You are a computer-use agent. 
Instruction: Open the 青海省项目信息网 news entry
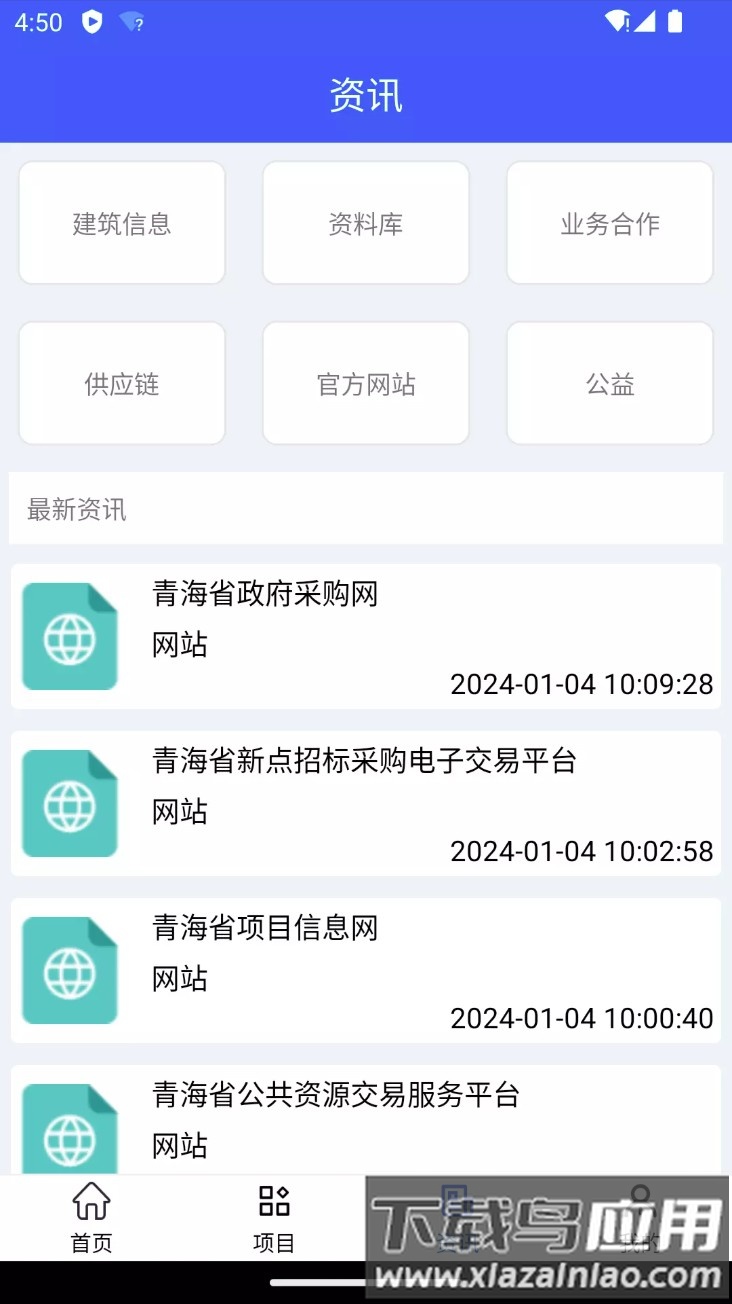tap(366, 970)
